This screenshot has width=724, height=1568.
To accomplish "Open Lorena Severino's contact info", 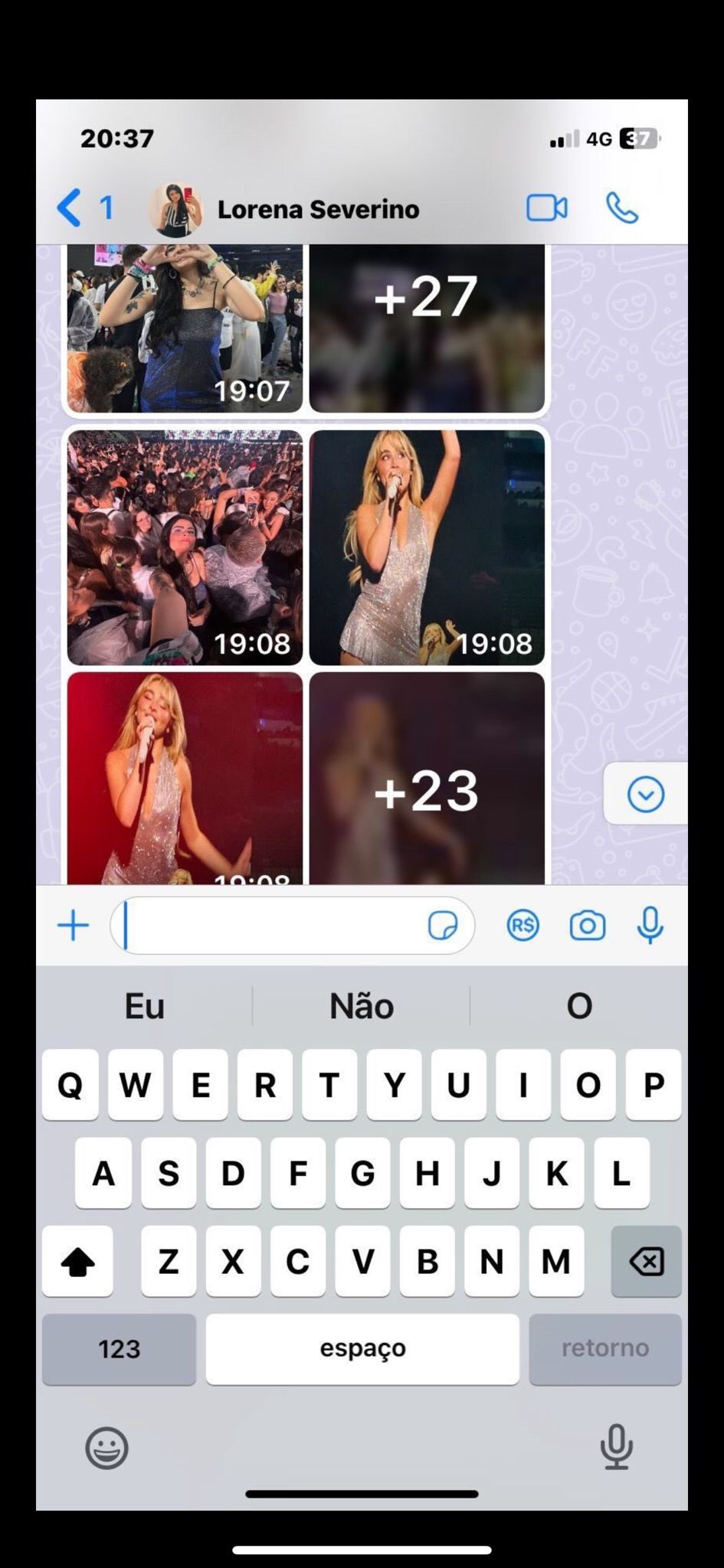I will [318, 209].
